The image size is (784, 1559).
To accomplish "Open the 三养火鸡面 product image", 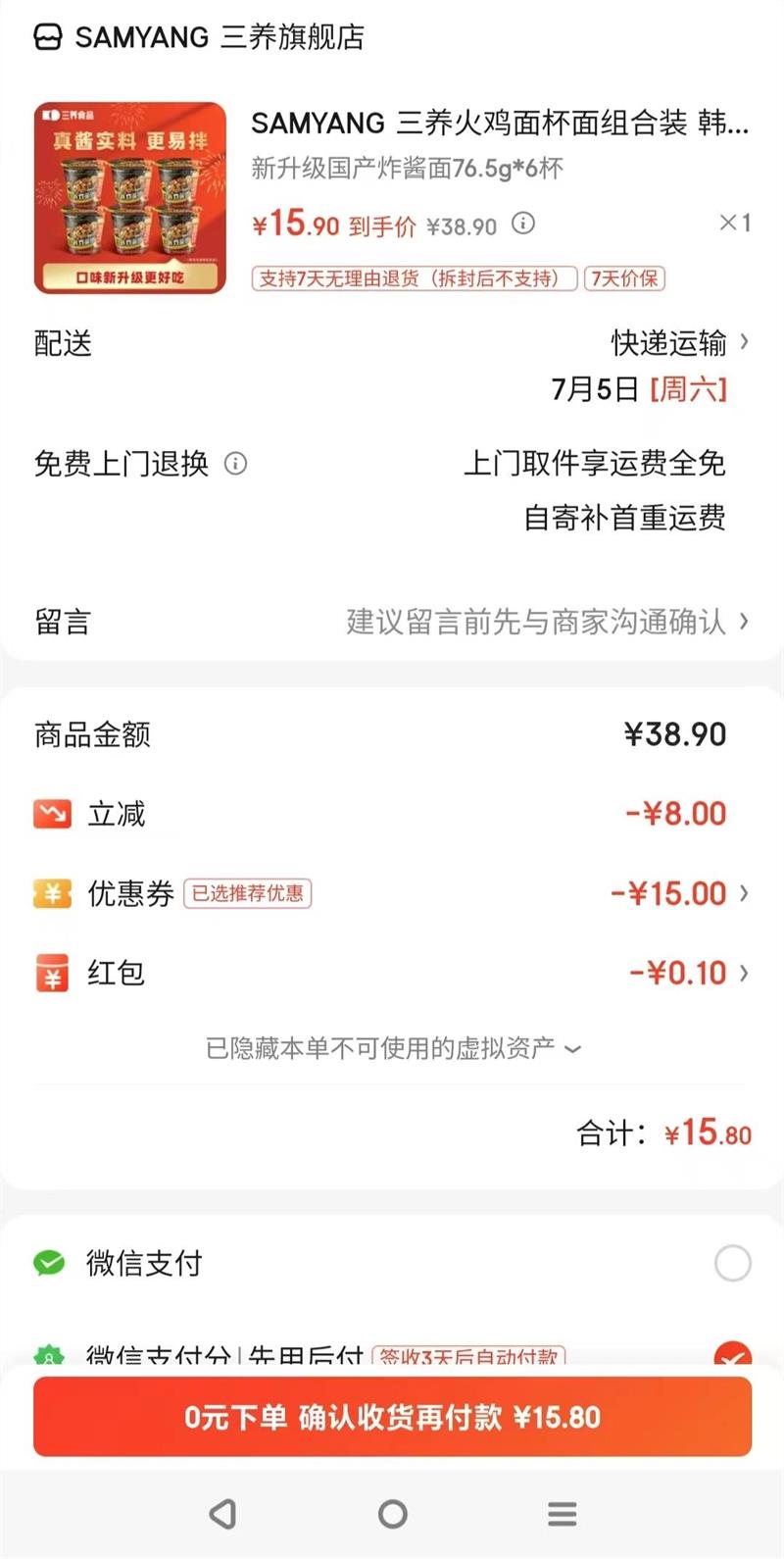I will (x=130, y=198).
